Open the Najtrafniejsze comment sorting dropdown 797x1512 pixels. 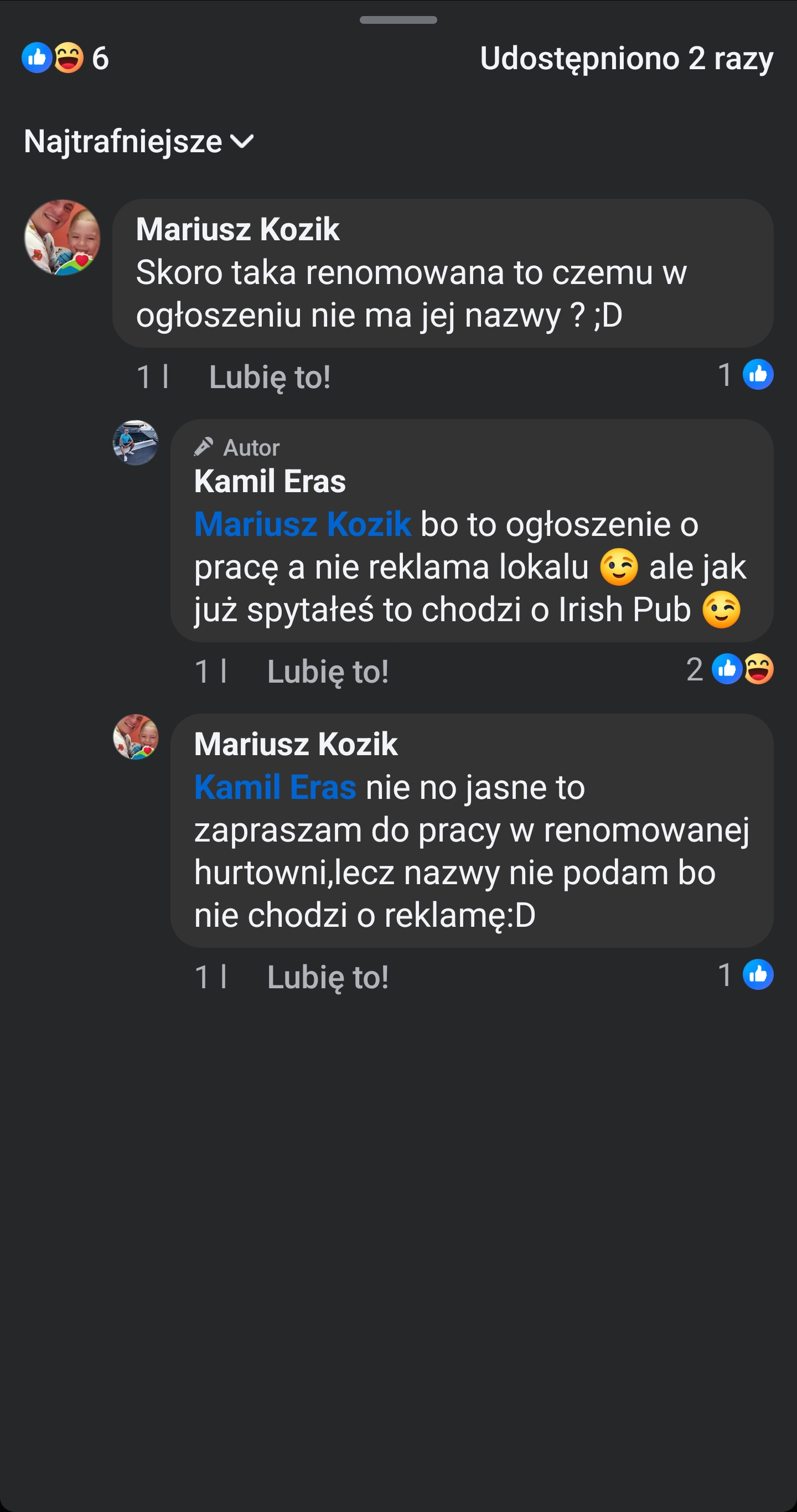tap(138, 142)
